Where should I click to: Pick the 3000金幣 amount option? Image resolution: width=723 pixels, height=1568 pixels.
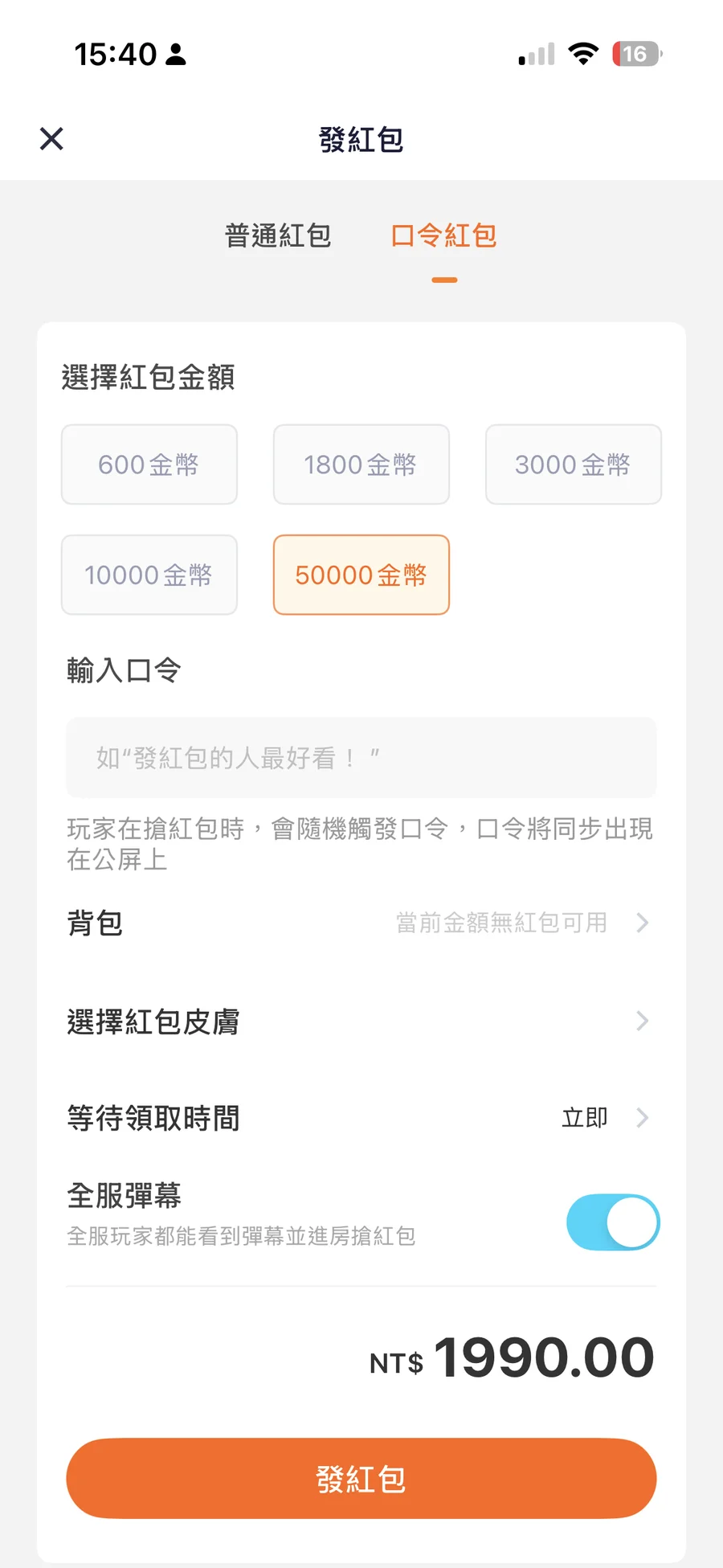coord(573,465)
